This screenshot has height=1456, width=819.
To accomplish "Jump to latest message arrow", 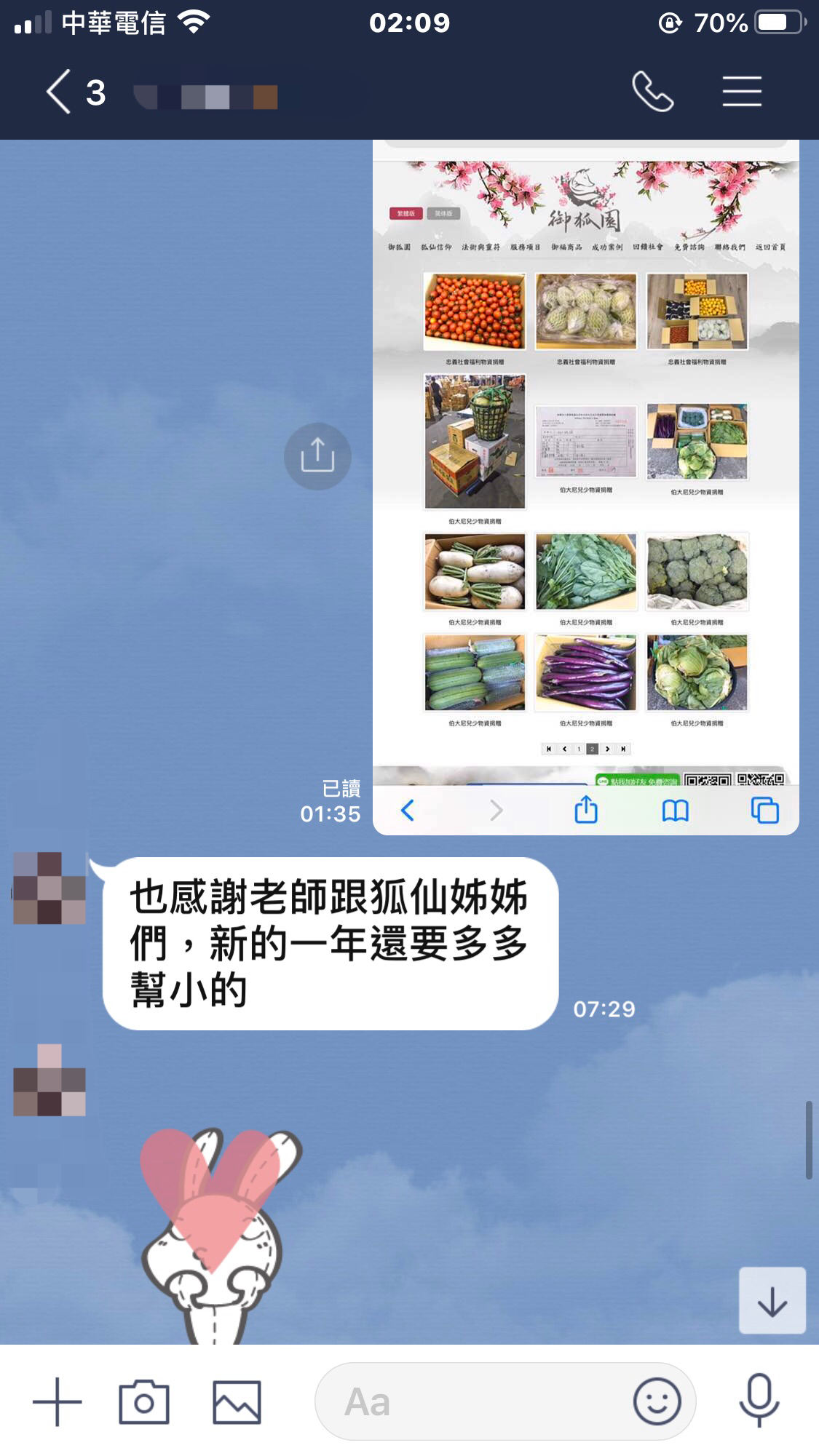I will [x=772, y=1301].
